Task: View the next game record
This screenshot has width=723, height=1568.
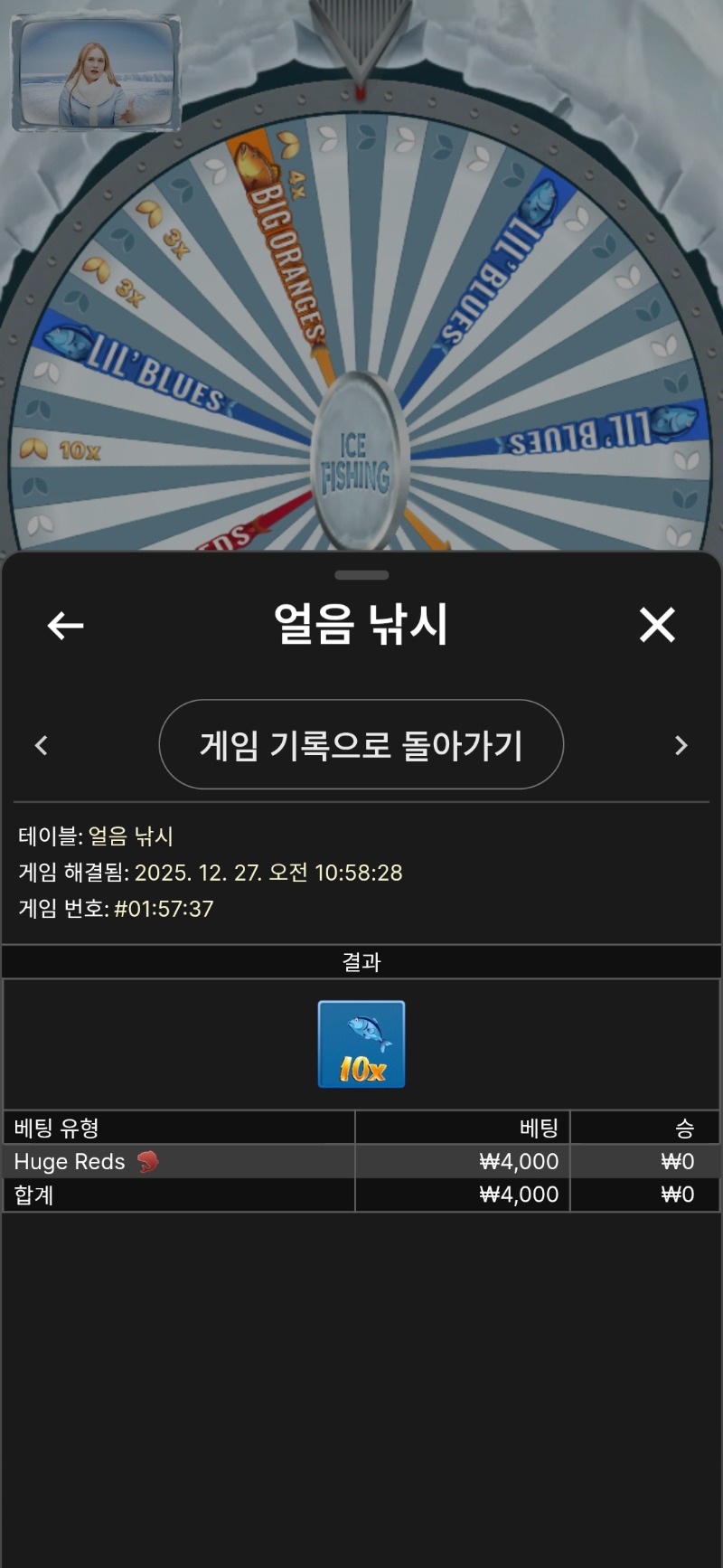Action: [x=681, y=745]
